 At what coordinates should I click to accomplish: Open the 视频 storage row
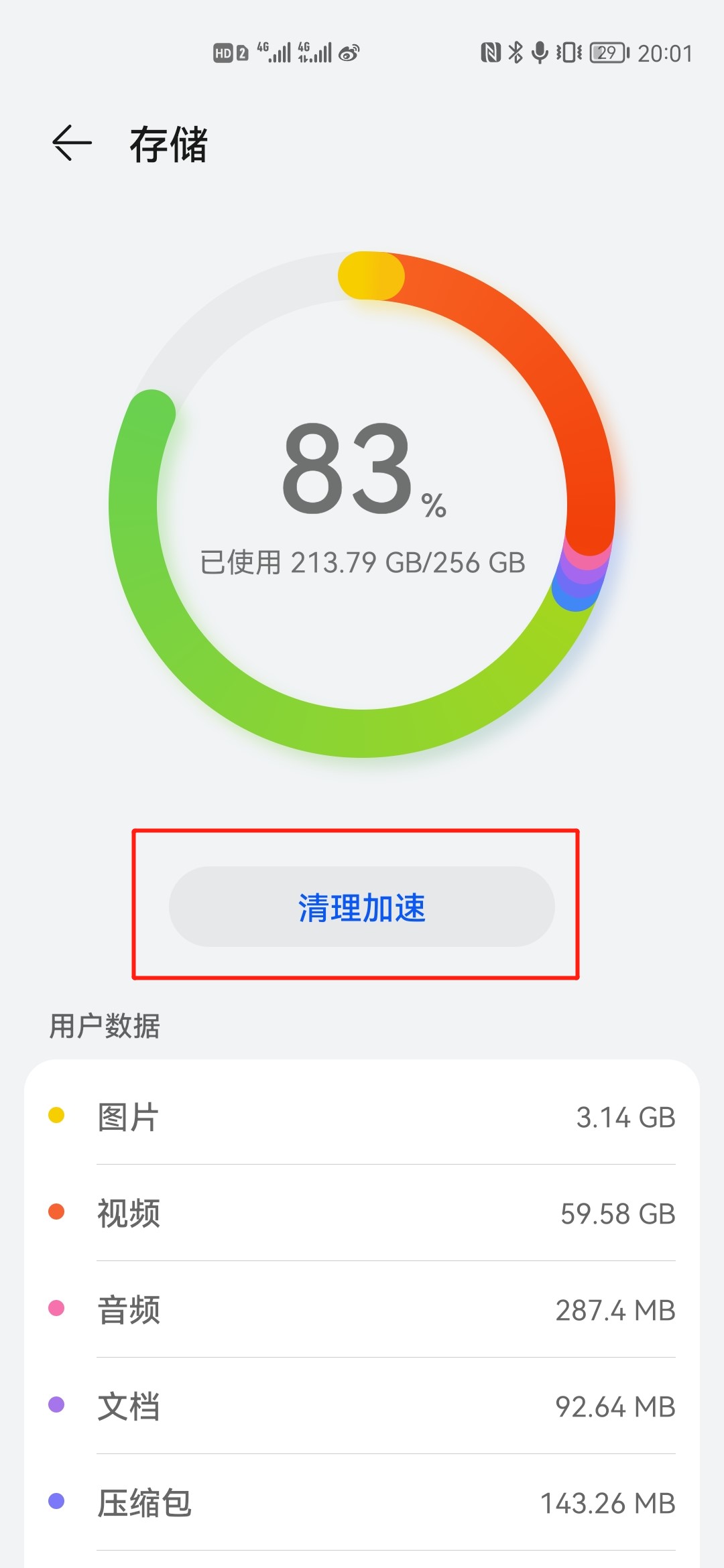pos(362,1213)
